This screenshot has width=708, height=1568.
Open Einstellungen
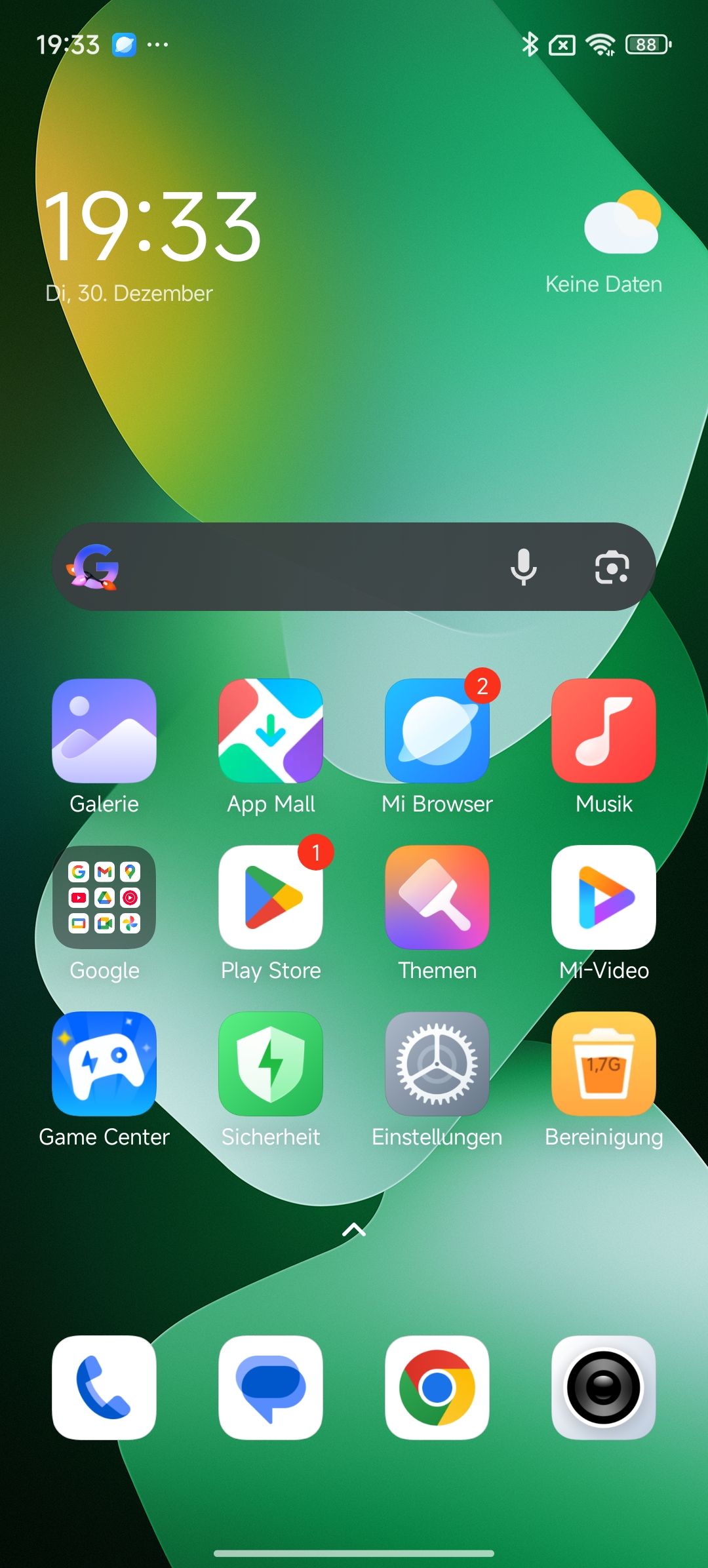[437, 1064]
